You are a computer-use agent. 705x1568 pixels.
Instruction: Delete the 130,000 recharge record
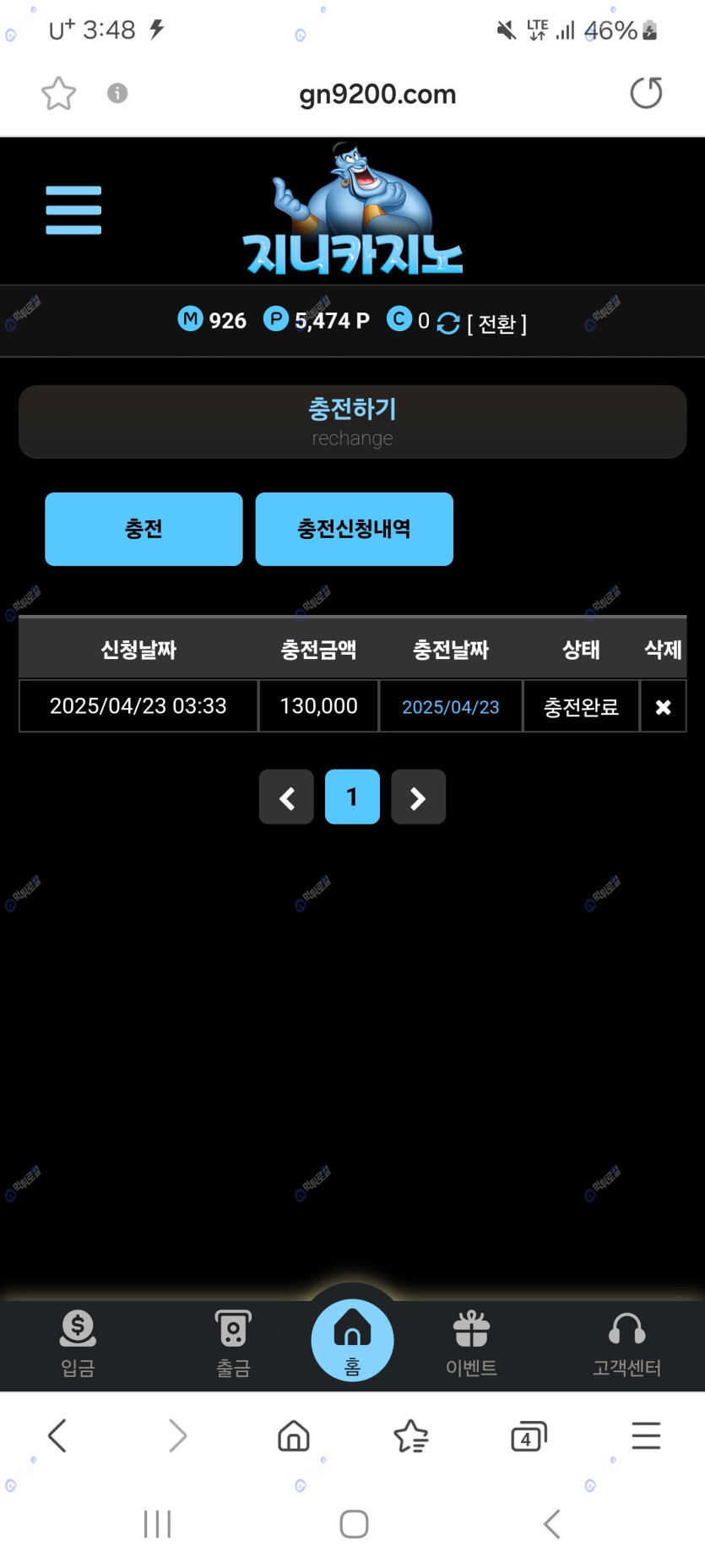coord(663,706)
